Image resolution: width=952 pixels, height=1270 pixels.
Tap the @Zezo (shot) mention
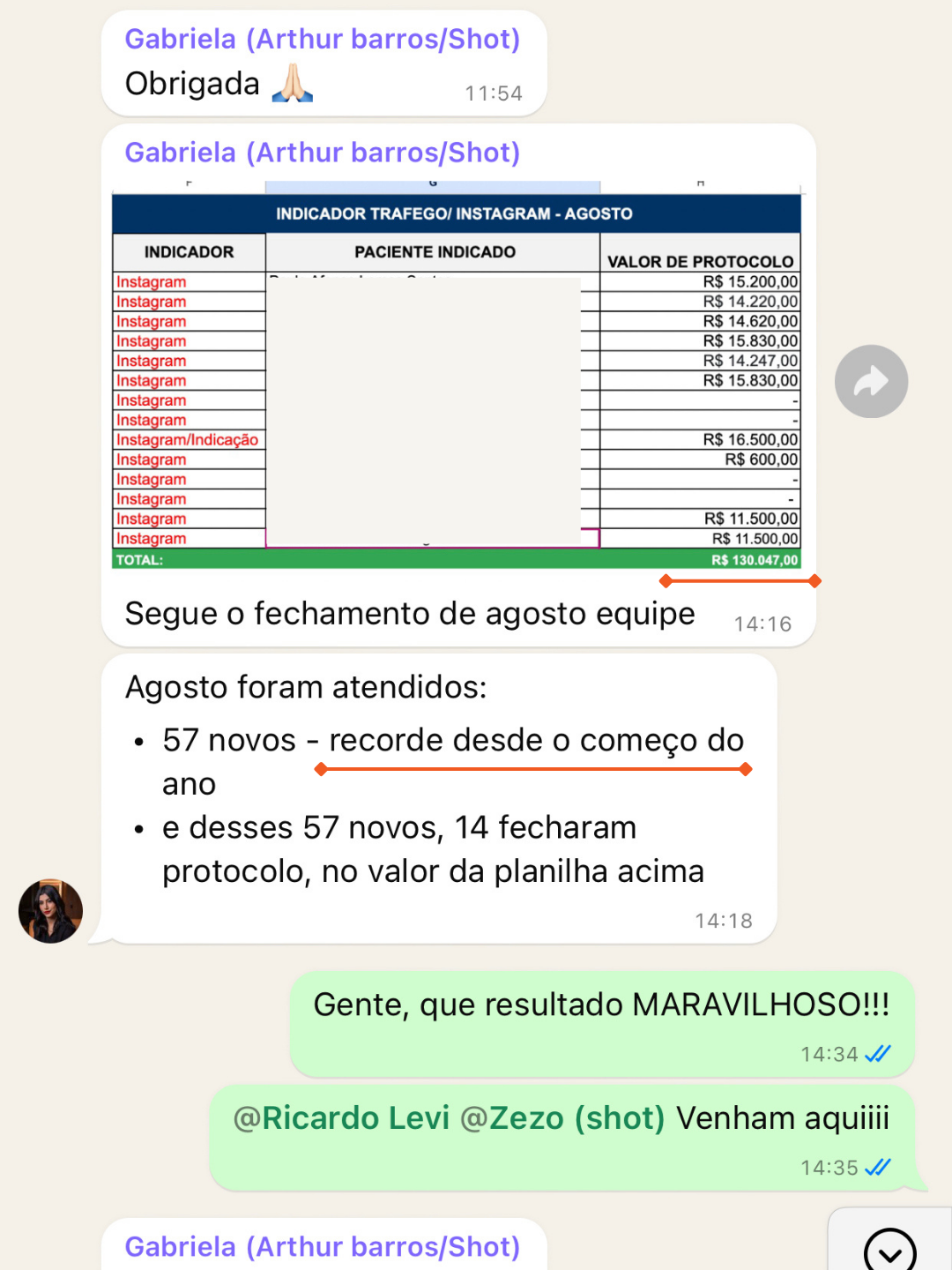click(562, 1118)
